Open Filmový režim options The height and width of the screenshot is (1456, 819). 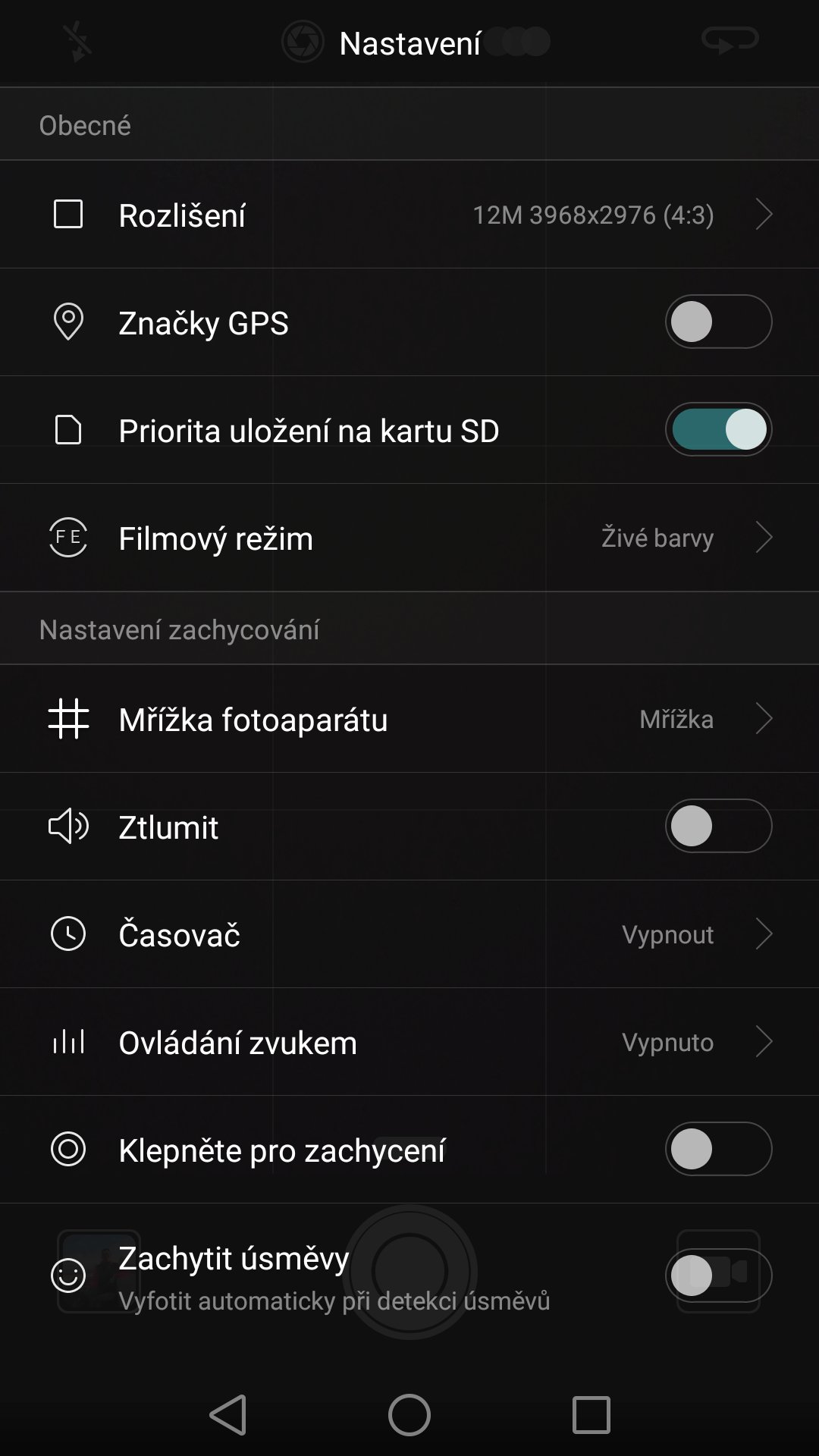pyautogui.click(x=409, y=538)
